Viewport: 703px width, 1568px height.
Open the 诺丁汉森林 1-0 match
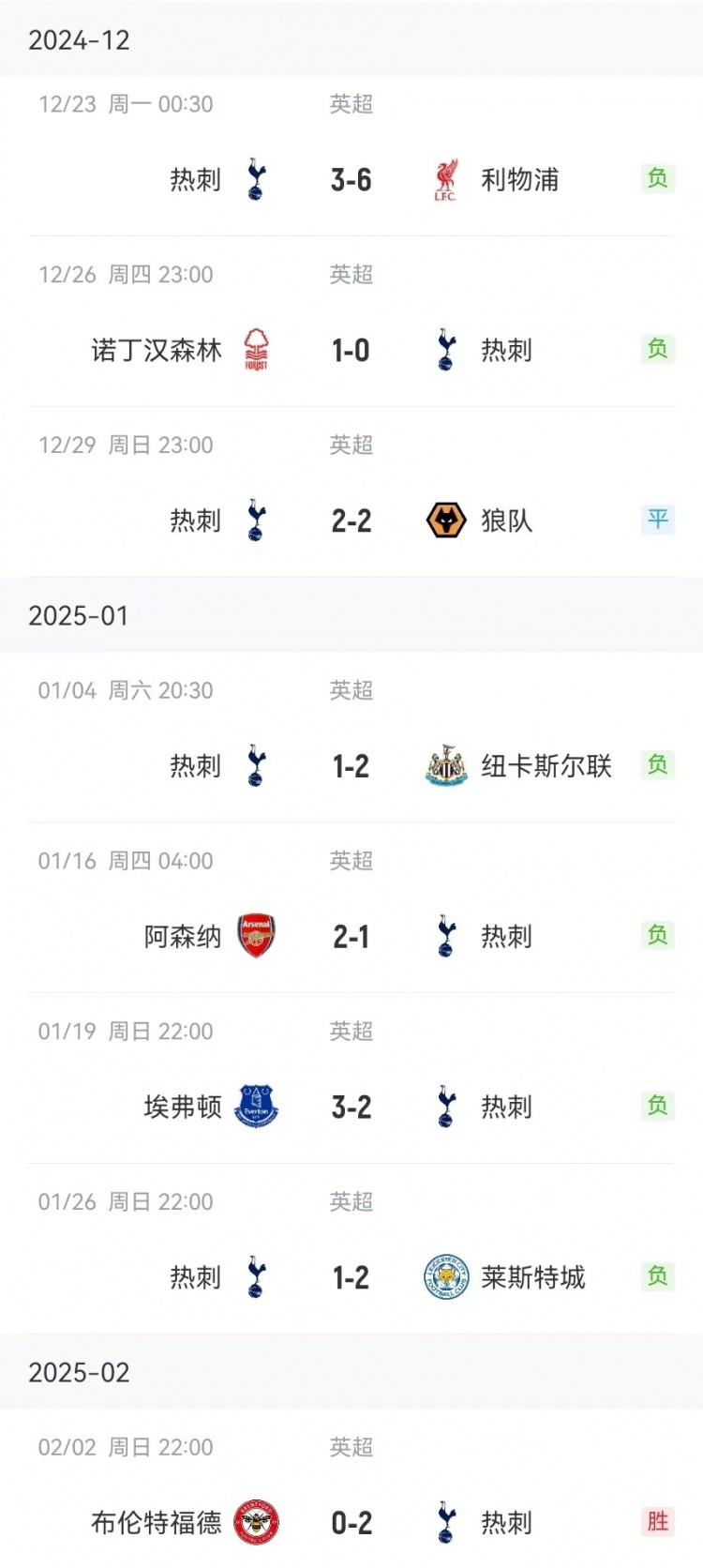click(351, 350)
